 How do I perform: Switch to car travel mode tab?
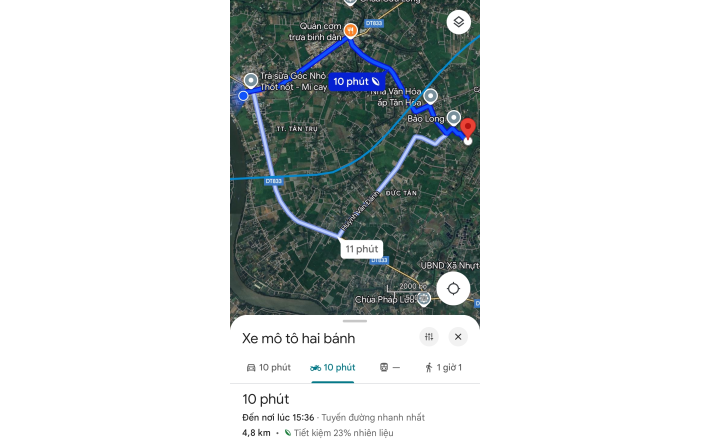click(x=268, y=368)
